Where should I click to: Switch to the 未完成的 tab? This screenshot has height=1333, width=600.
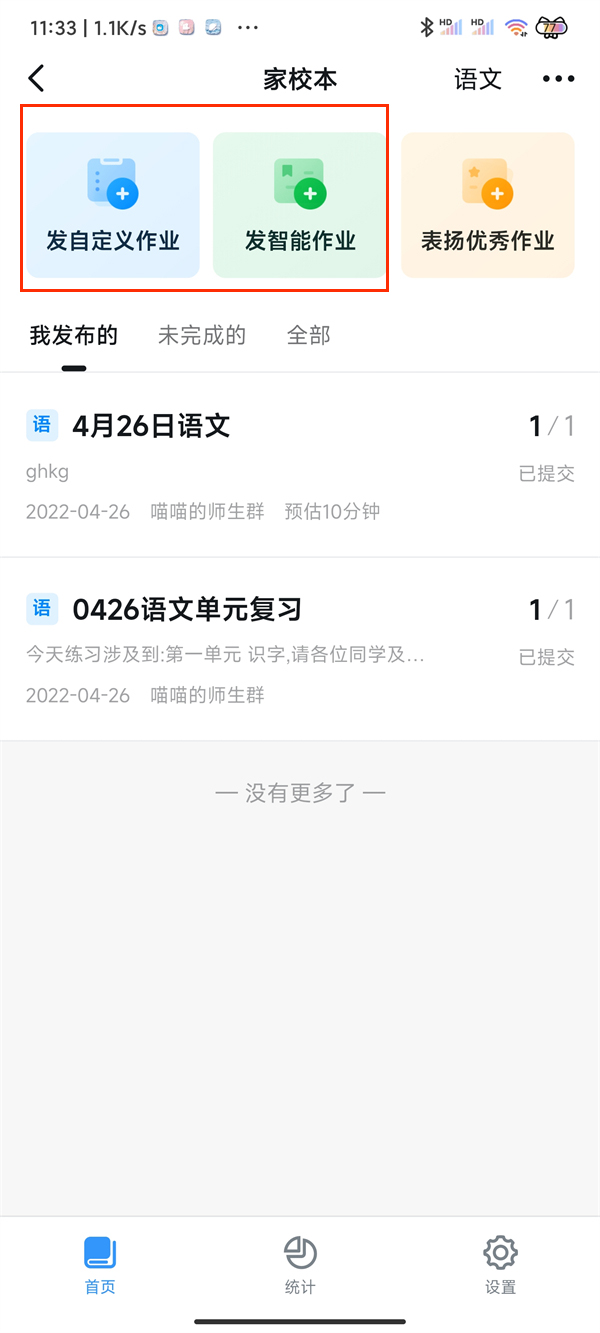[202, 336]
